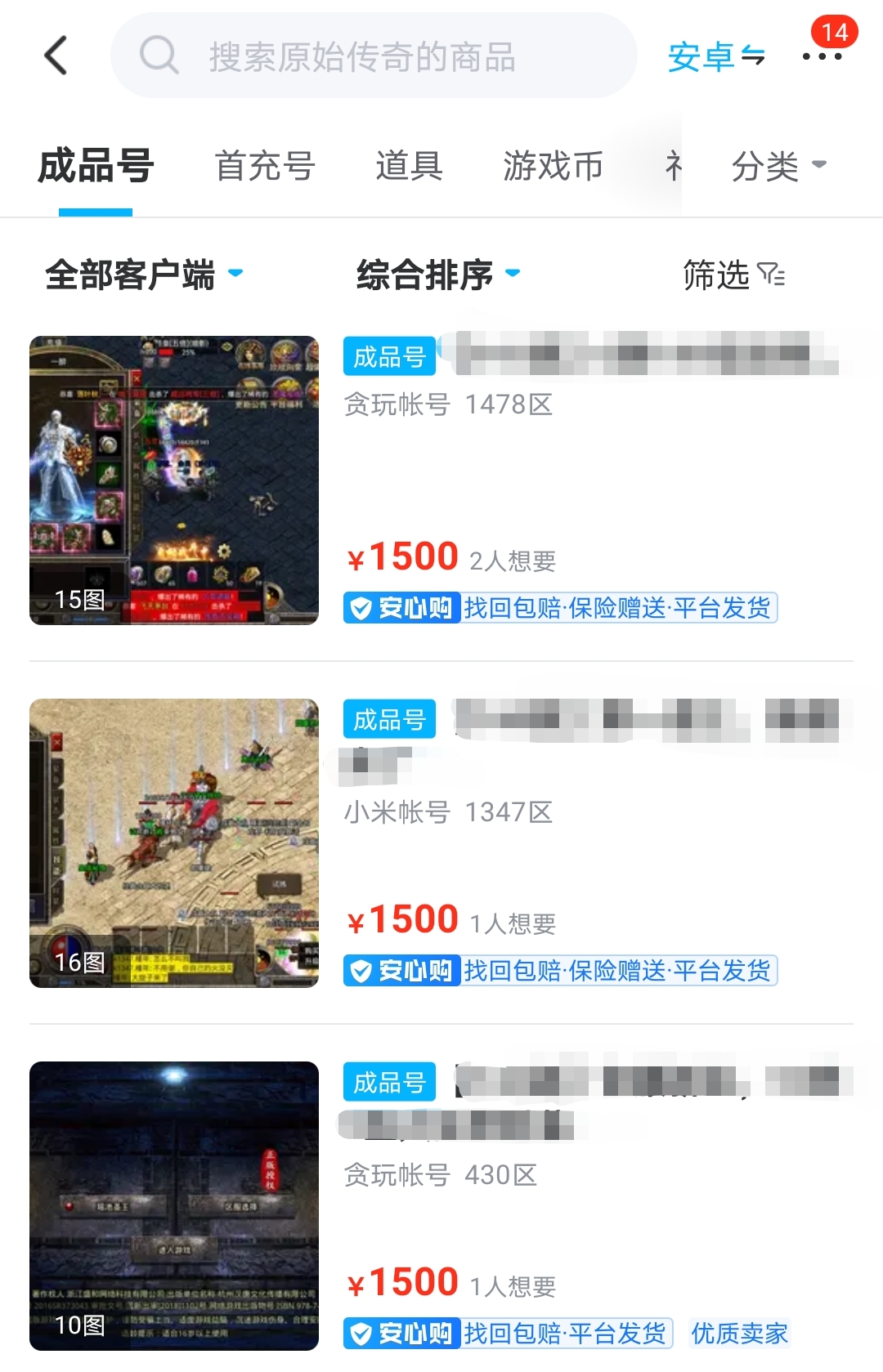Viewport: 883px width, 1372px height.
Task: Switch platform via 安卓 toggle
Action: click(x=715, y=57)
